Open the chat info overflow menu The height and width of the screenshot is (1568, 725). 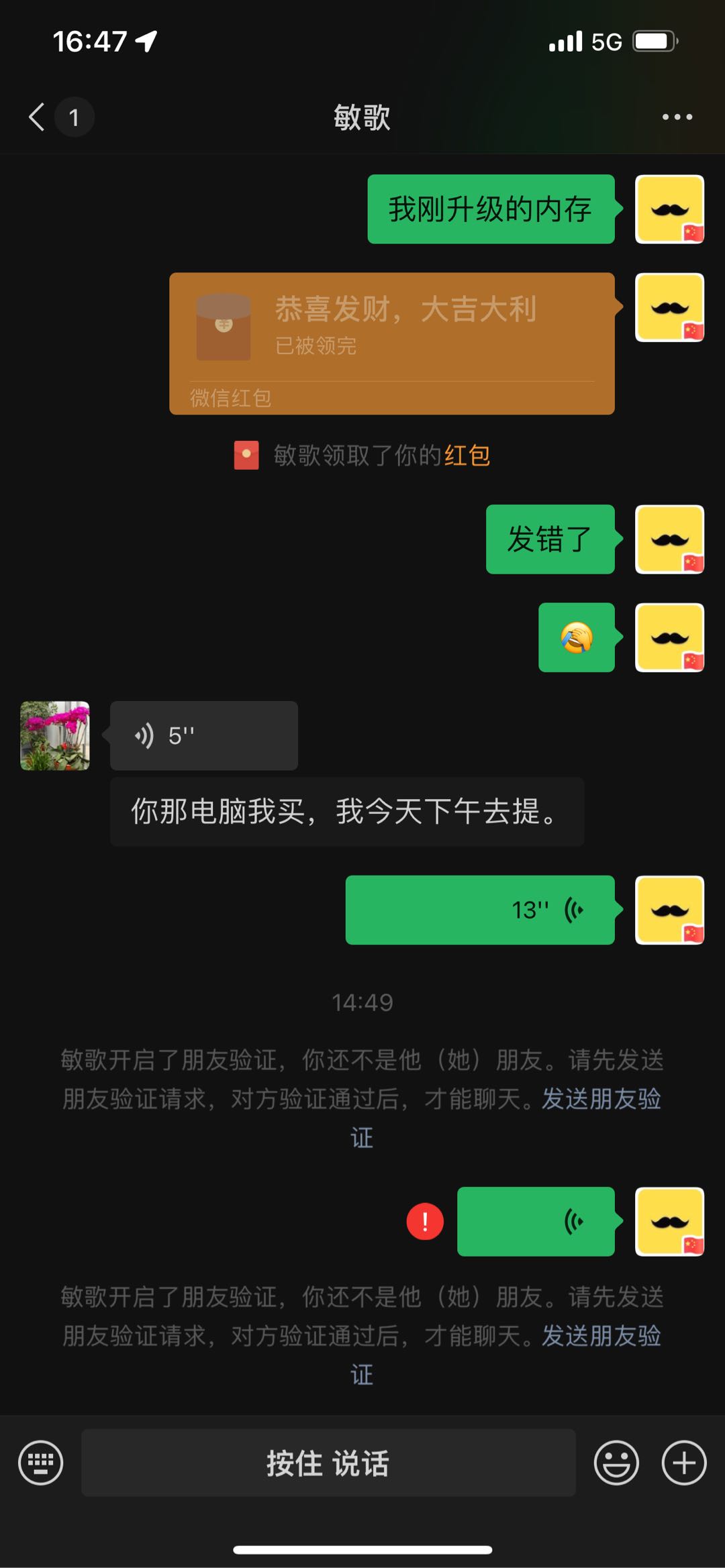677,117
